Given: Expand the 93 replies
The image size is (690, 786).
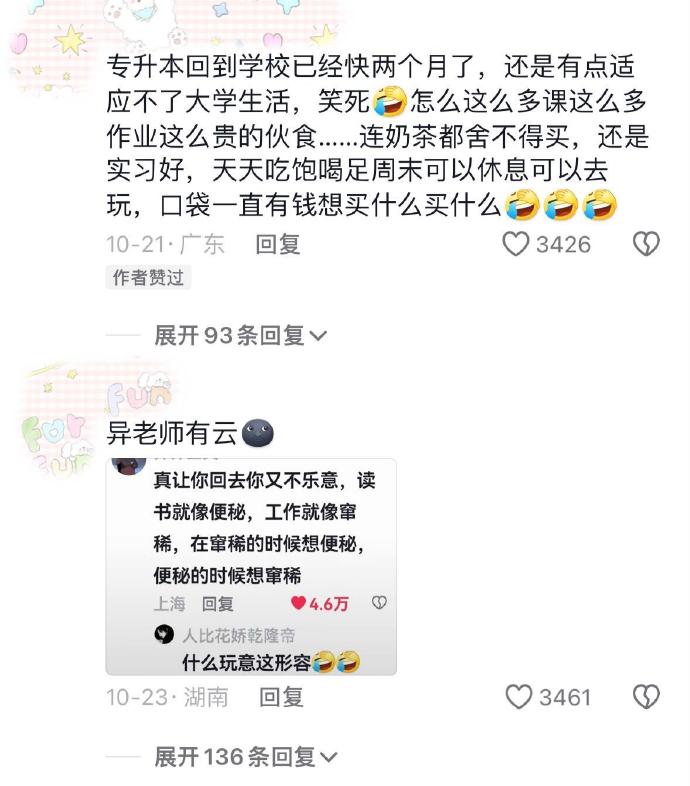Looking at the screenshot, I should (240, 336).
